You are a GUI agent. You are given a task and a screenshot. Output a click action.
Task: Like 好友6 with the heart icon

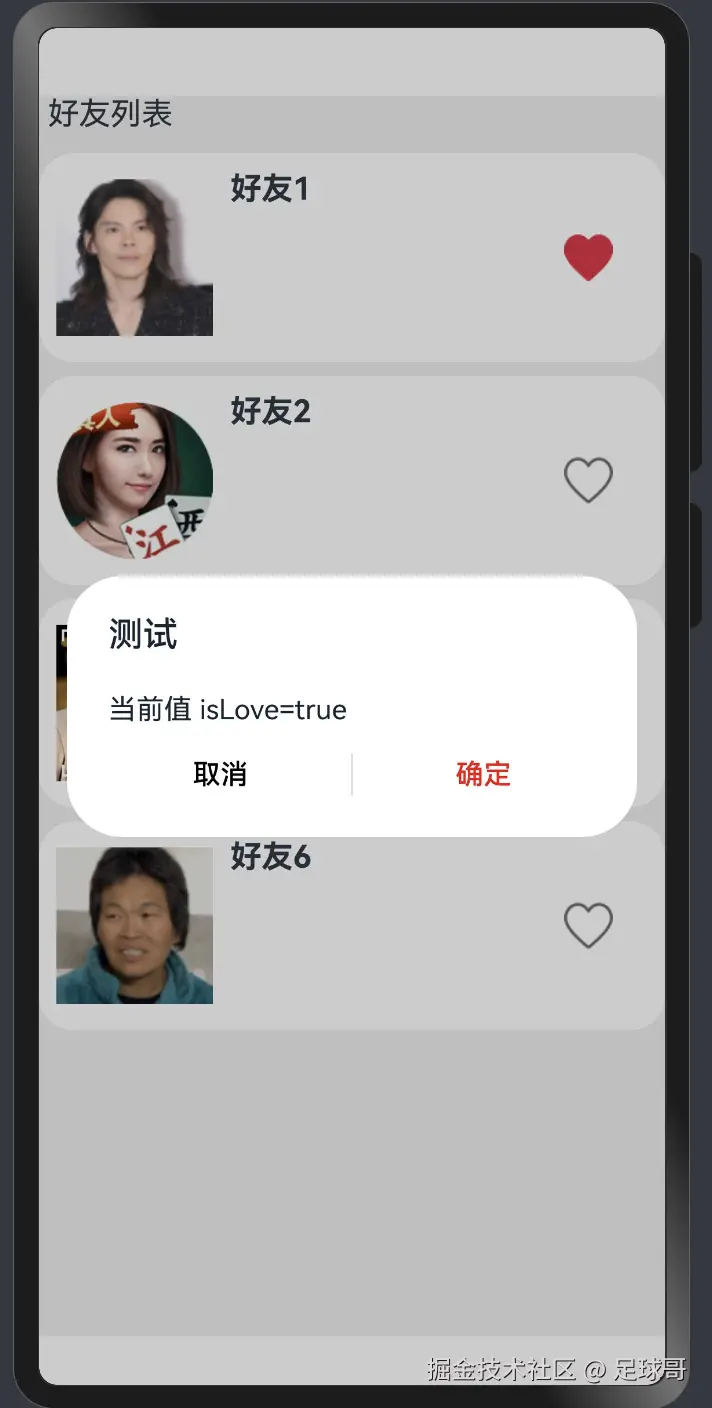tap(588, 925)
